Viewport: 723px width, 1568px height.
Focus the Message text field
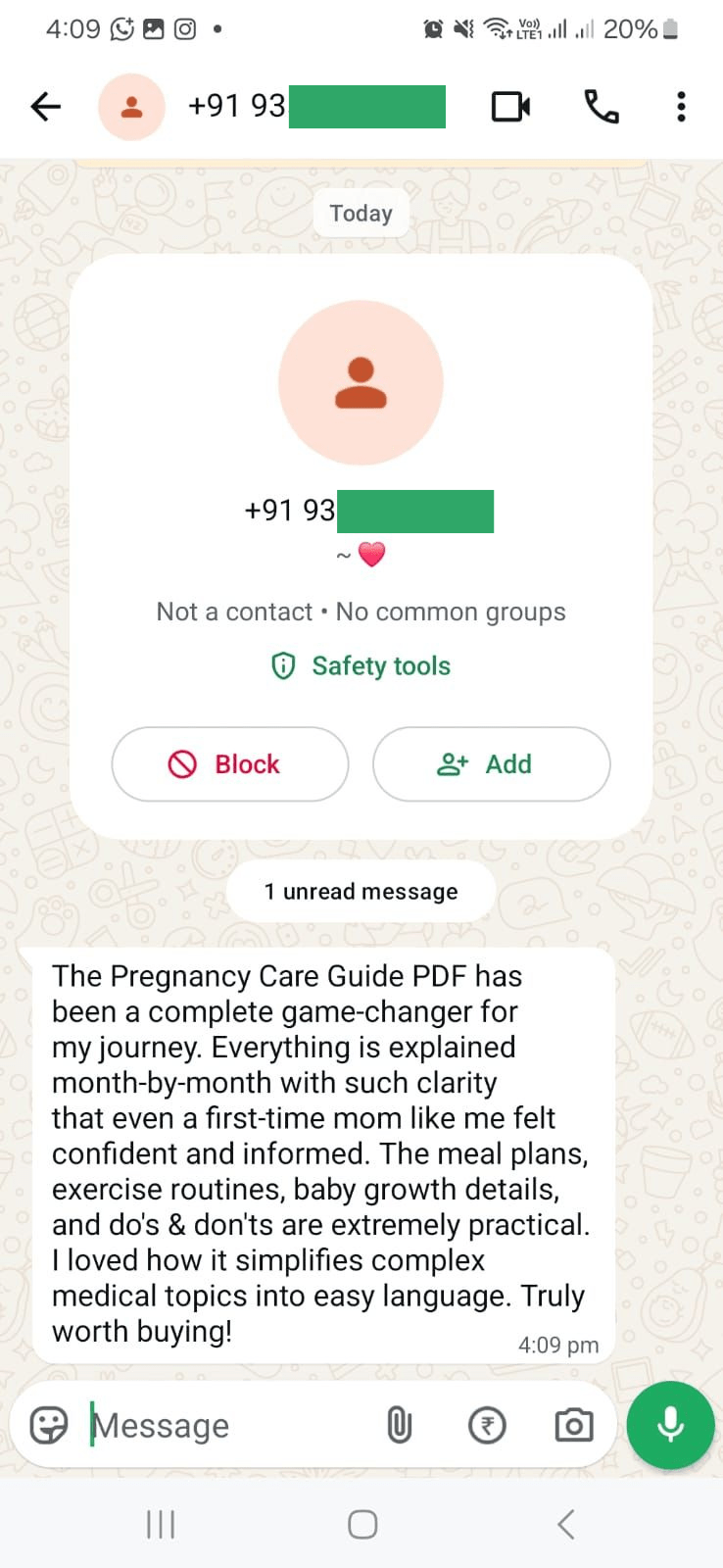(x=225, y=1425)
